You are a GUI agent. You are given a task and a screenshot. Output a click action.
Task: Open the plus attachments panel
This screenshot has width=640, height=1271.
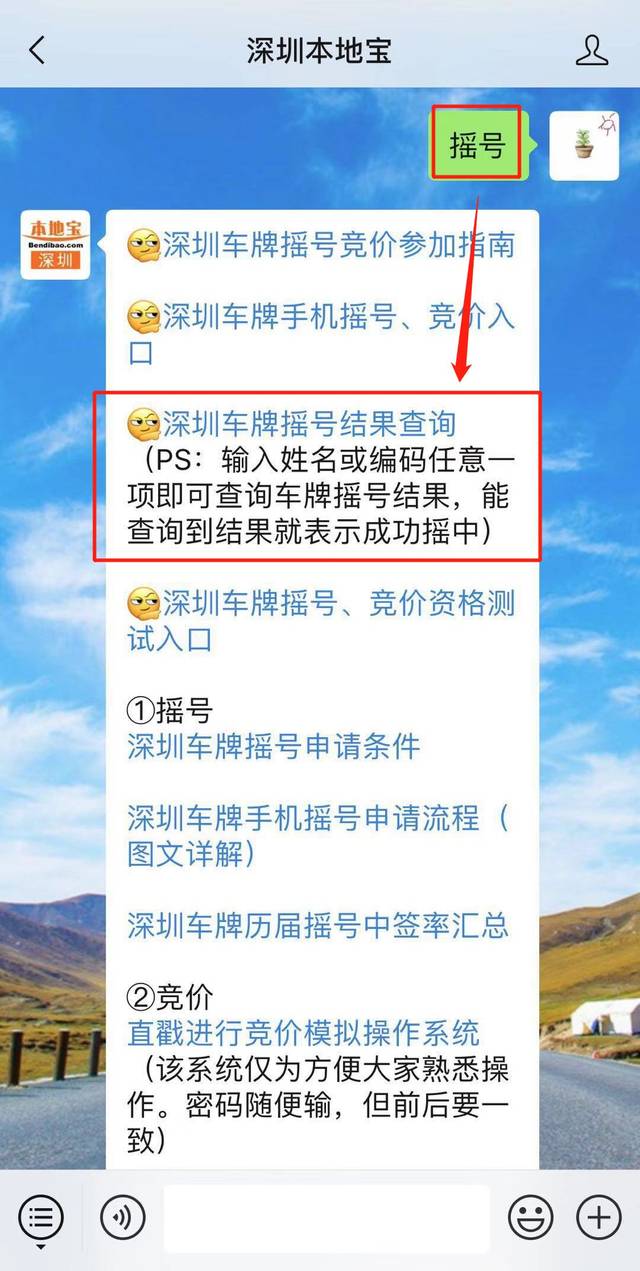coord(598,1218)
